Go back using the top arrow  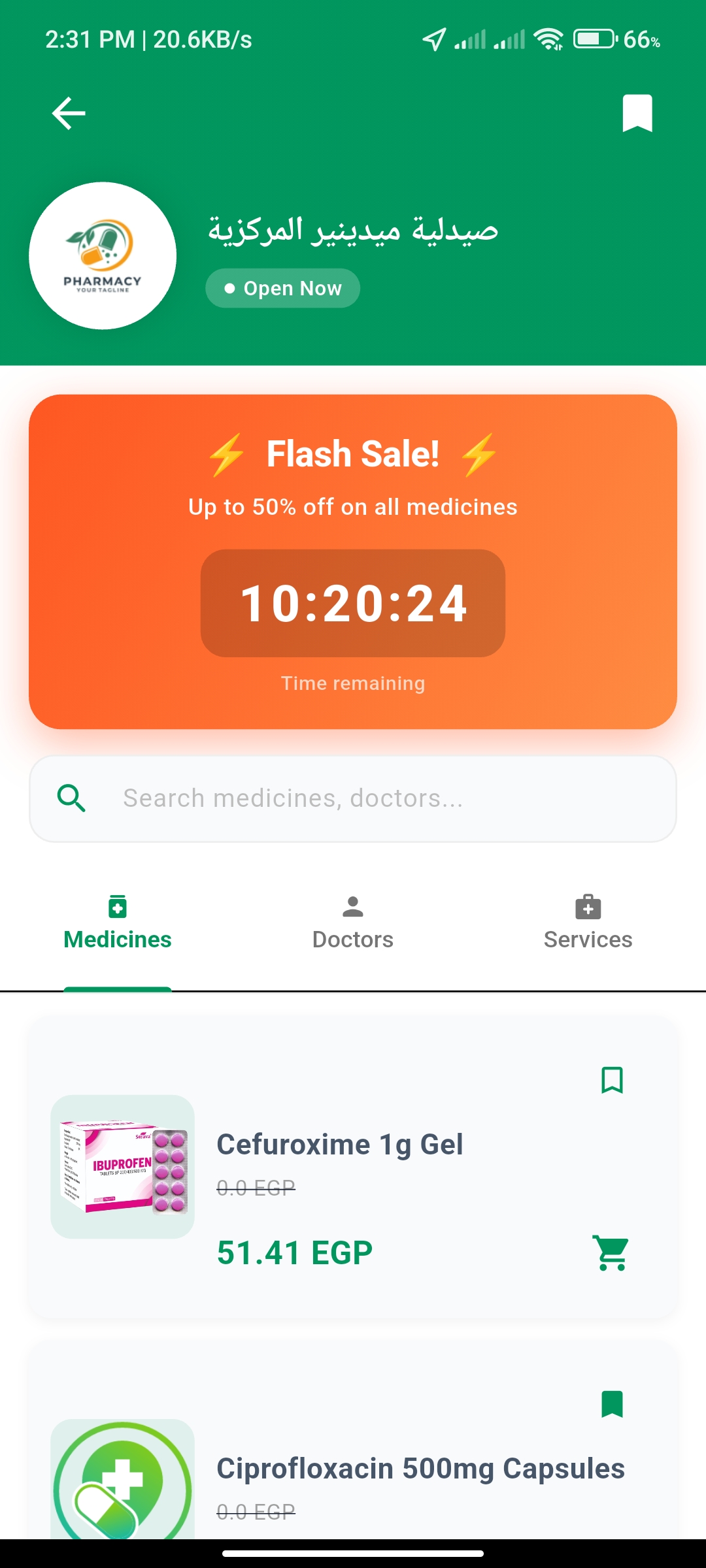click(69, 113)
